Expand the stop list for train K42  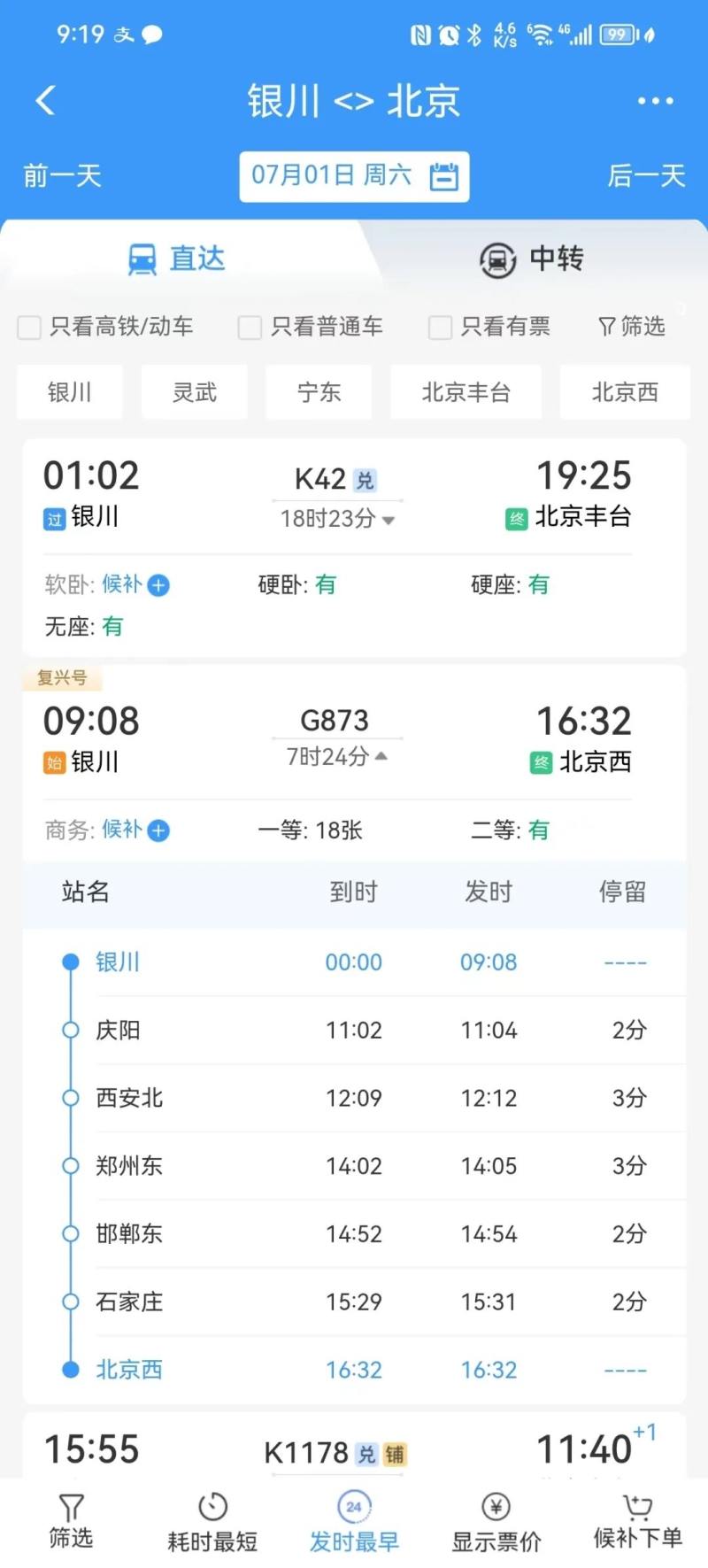[337, 519]
